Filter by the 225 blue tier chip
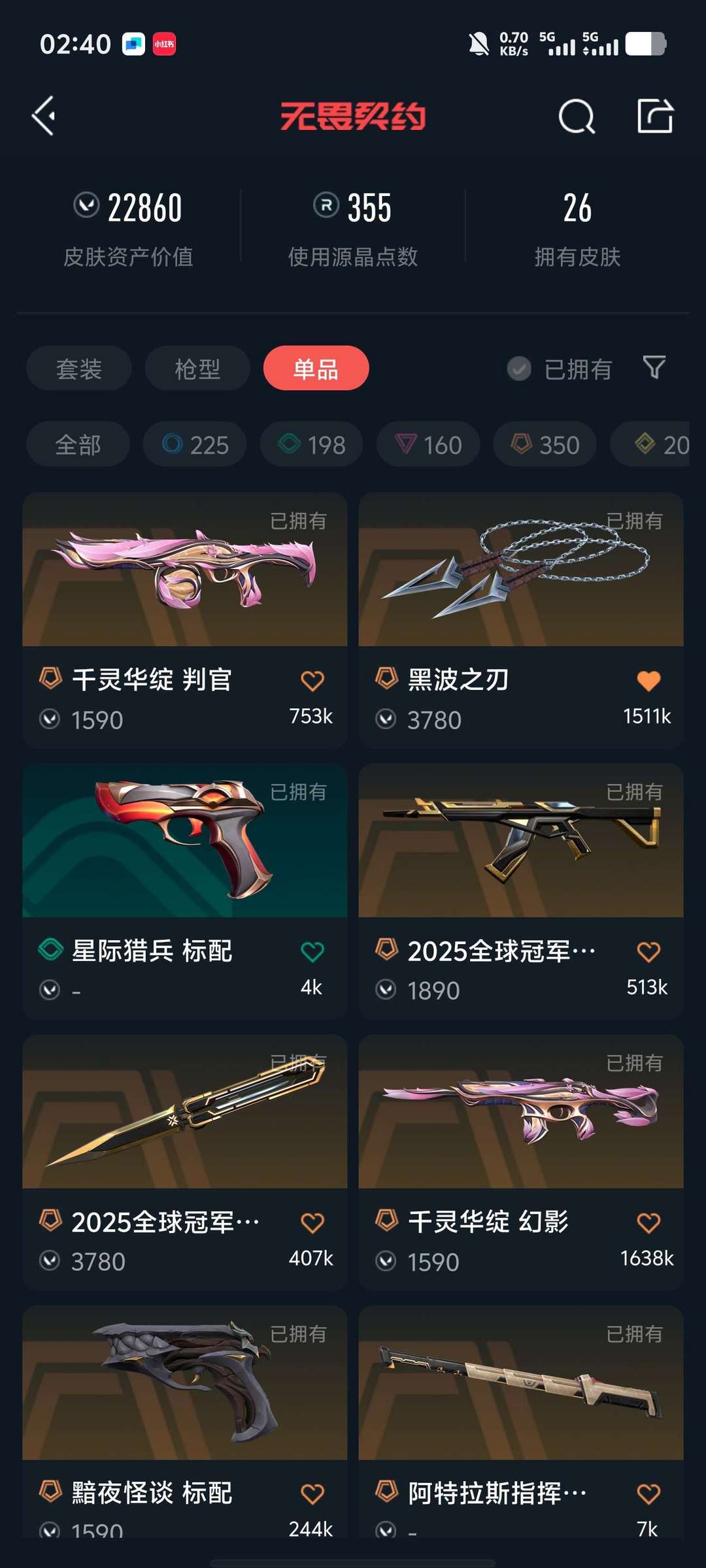The width and height of the screenshot is (706, 1568). coord(195,444)
